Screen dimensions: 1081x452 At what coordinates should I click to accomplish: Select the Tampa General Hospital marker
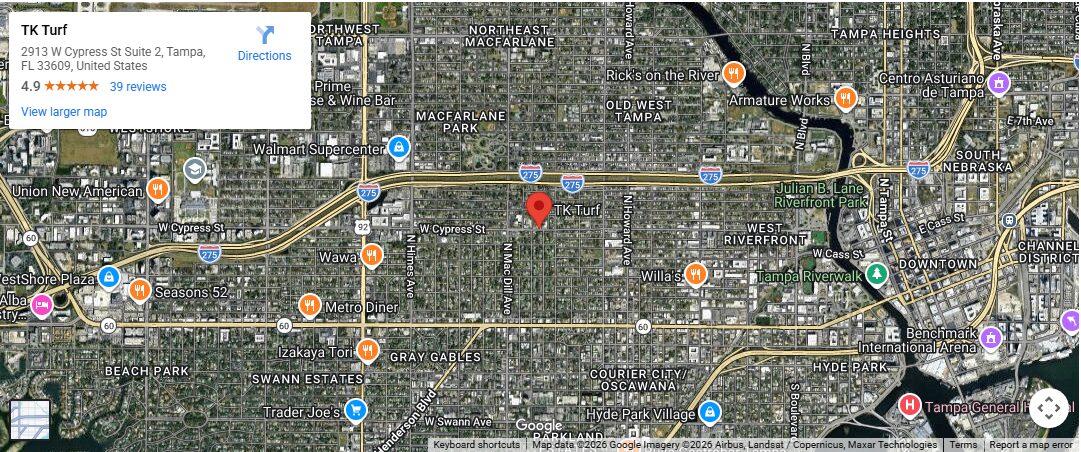click(909, 406)
